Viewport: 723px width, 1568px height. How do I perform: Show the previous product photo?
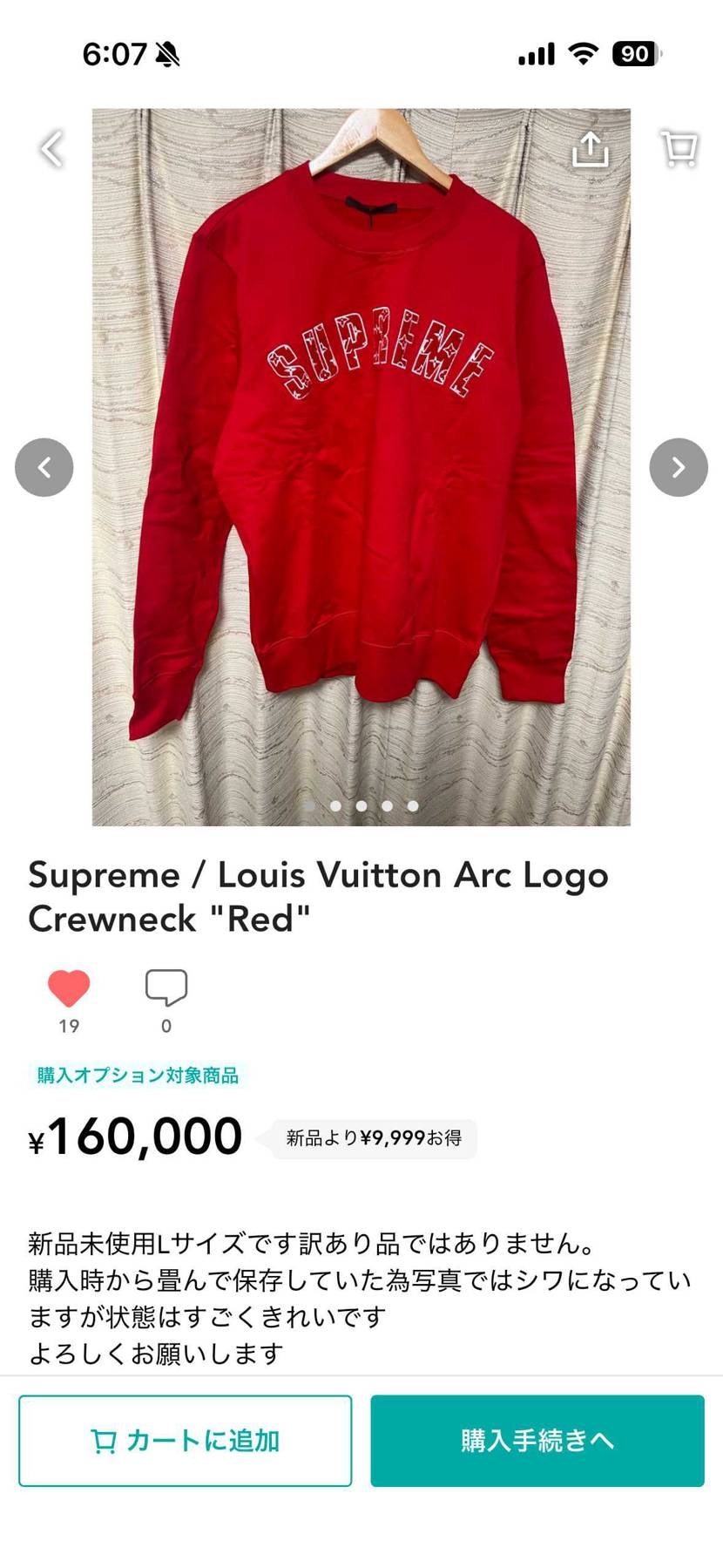tap(44, 467)
